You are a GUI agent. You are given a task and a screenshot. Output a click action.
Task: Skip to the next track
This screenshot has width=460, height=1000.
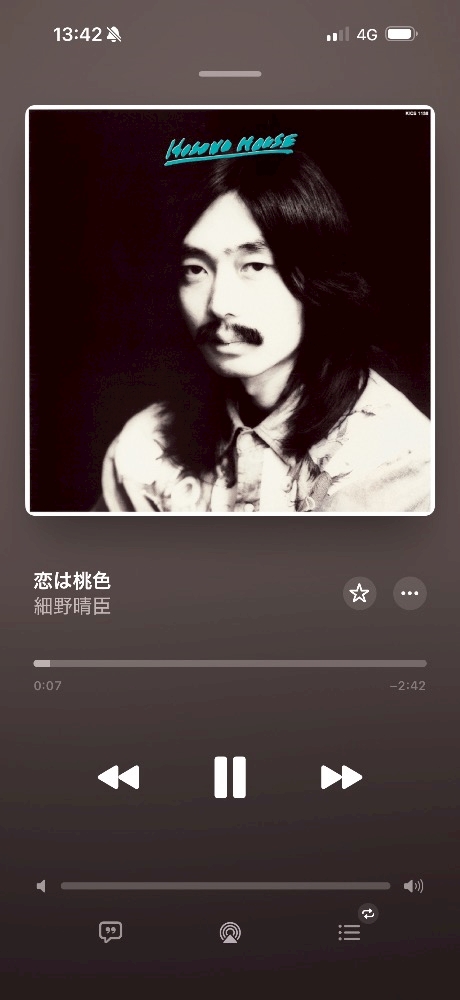(x=341, y=777)
